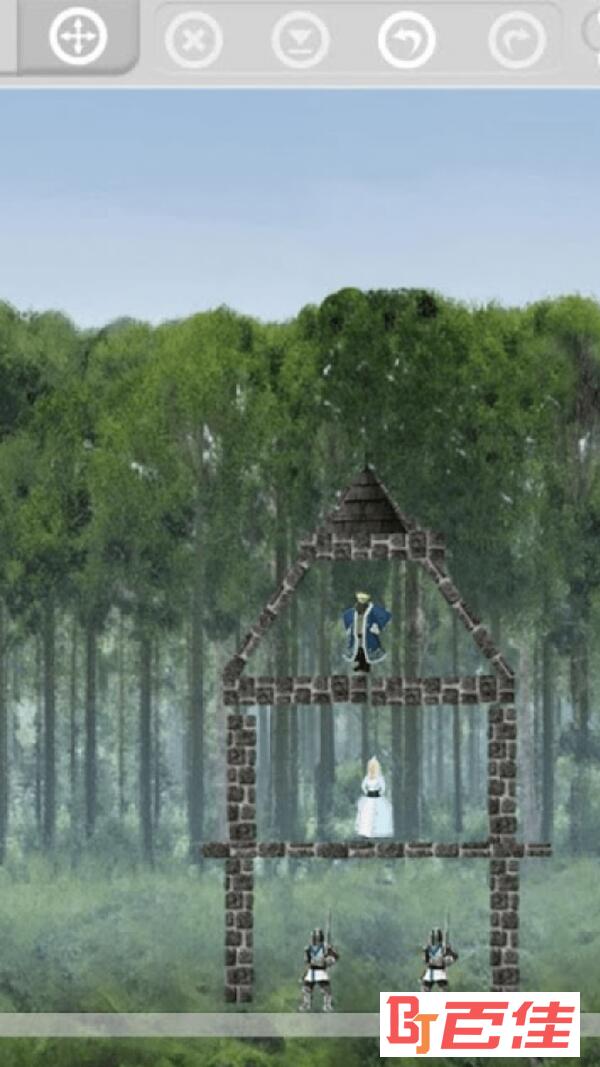Undo the last action
Image resolution: width=600 pixels, height=1067 pixels.
406,41
